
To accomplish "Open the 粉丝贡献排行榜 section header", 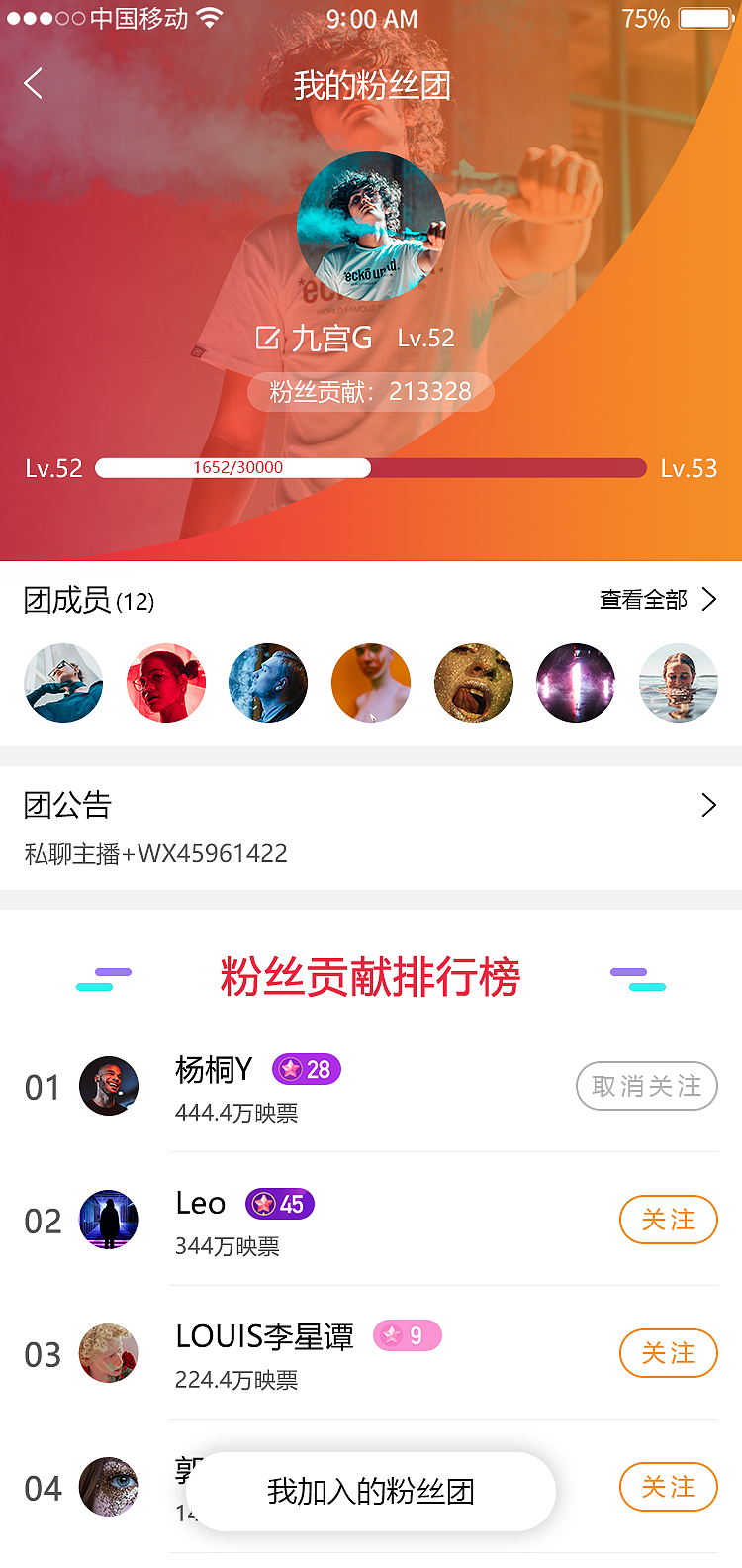I will click(371, 977).
